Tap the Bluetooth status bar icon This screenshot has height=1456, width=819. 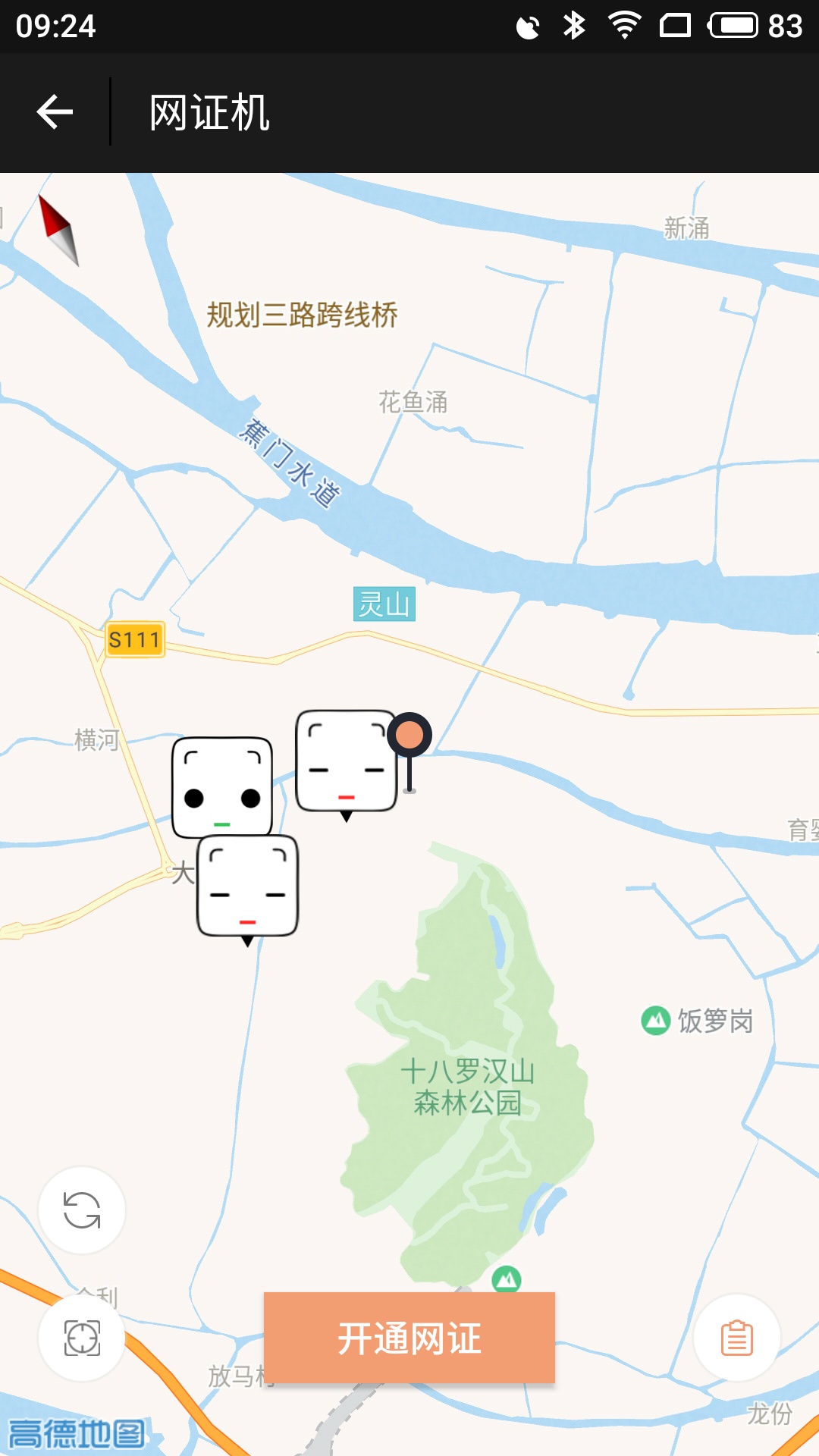(574, 24)
